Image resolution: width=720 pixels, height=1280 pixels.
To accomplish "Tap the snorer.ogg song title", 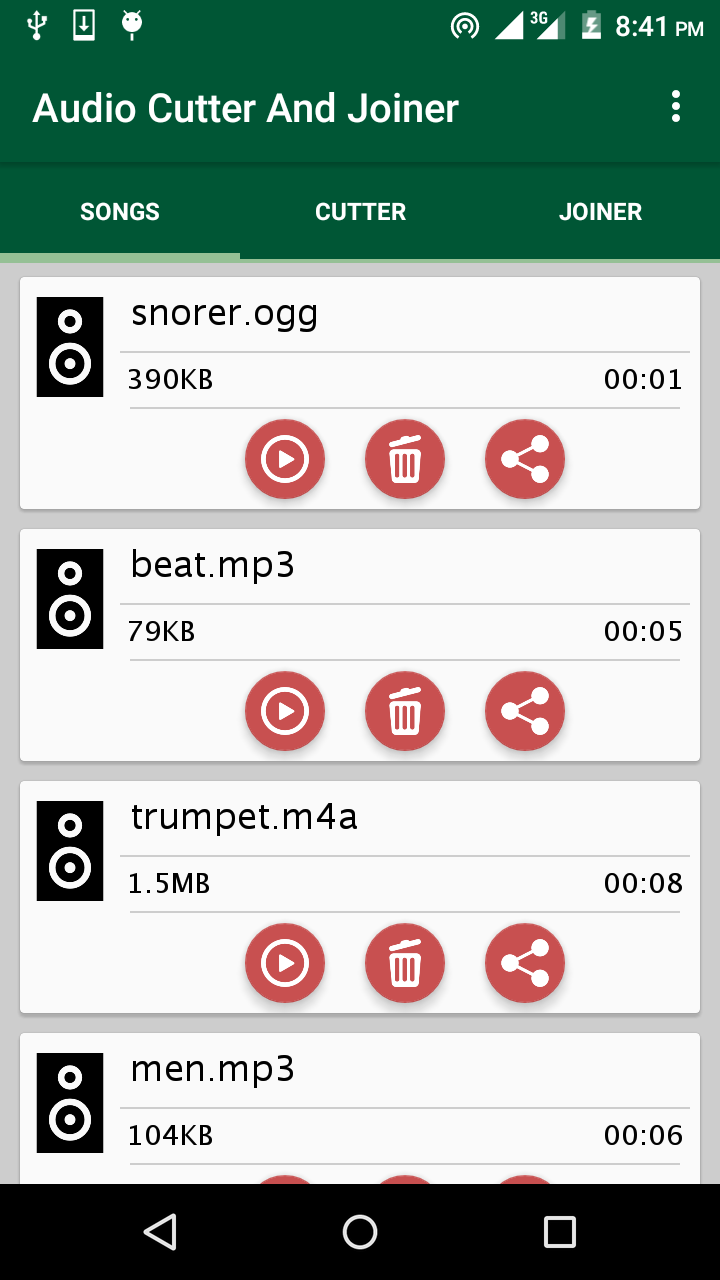I will 224,313.
